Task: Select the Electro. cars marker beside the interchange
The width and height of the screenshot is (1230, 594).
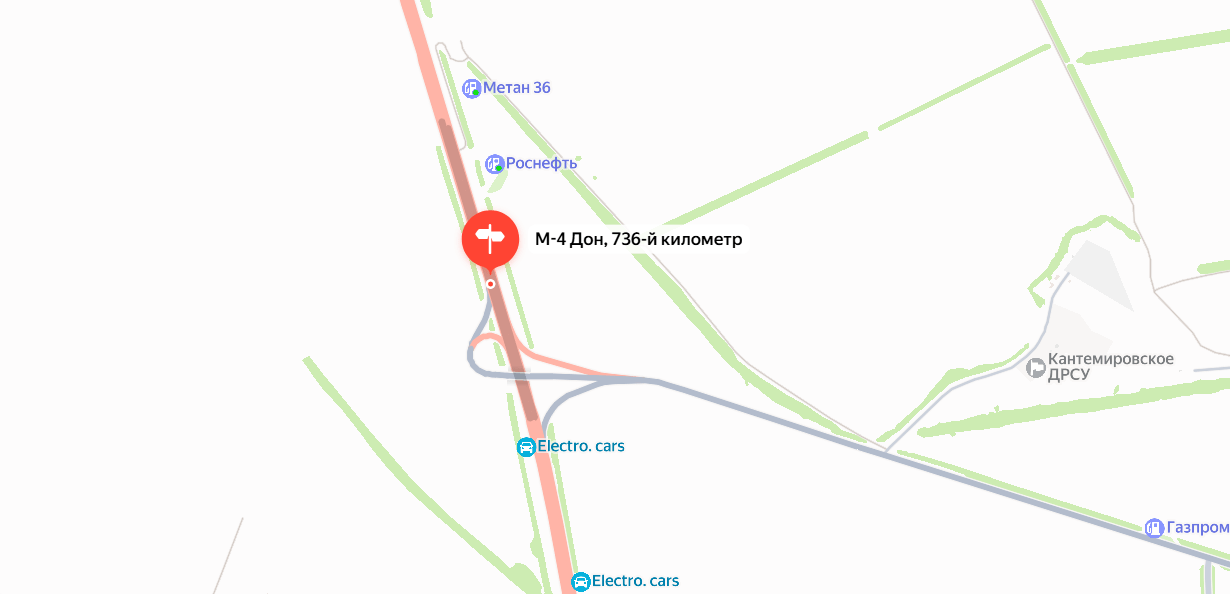Action: pos(526,447)
